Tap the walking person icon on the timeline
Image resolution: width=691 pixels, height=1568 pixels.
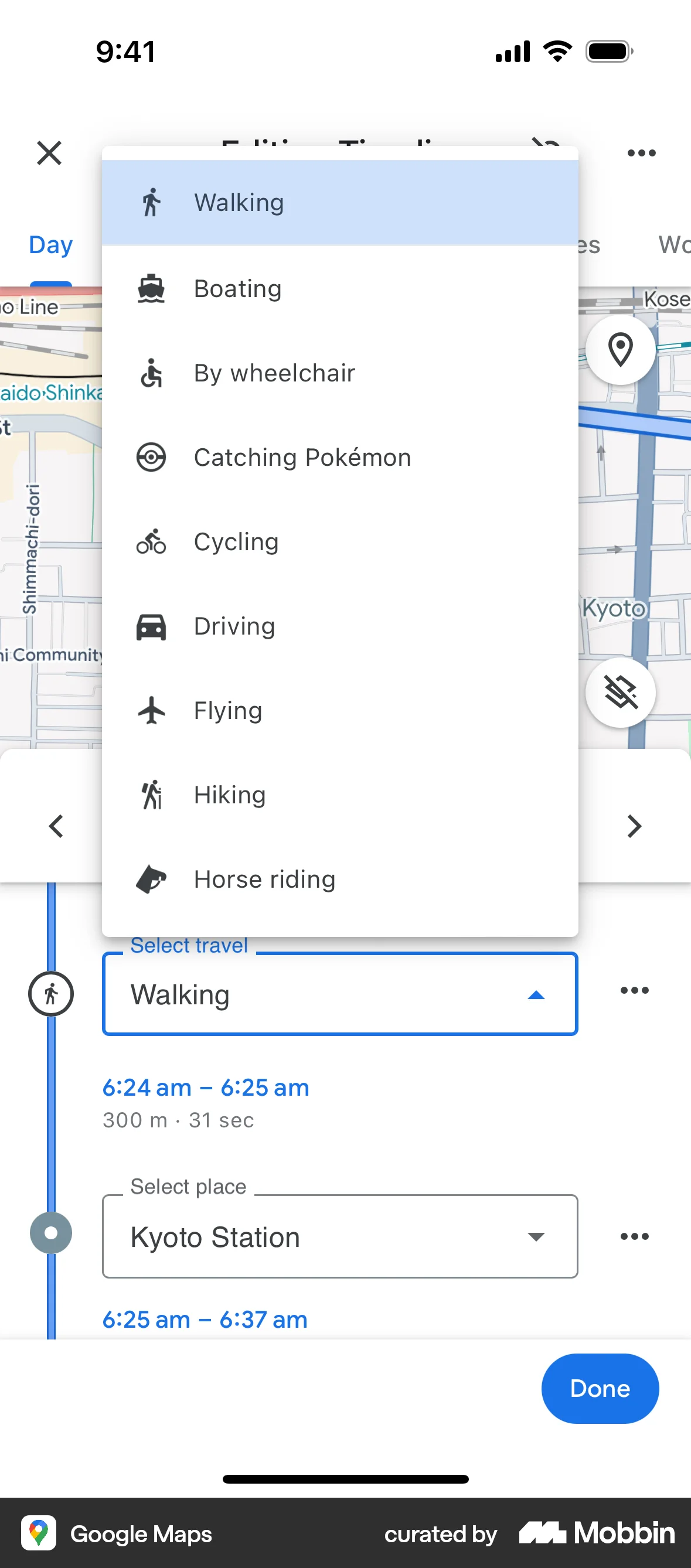tap(51, 994)
